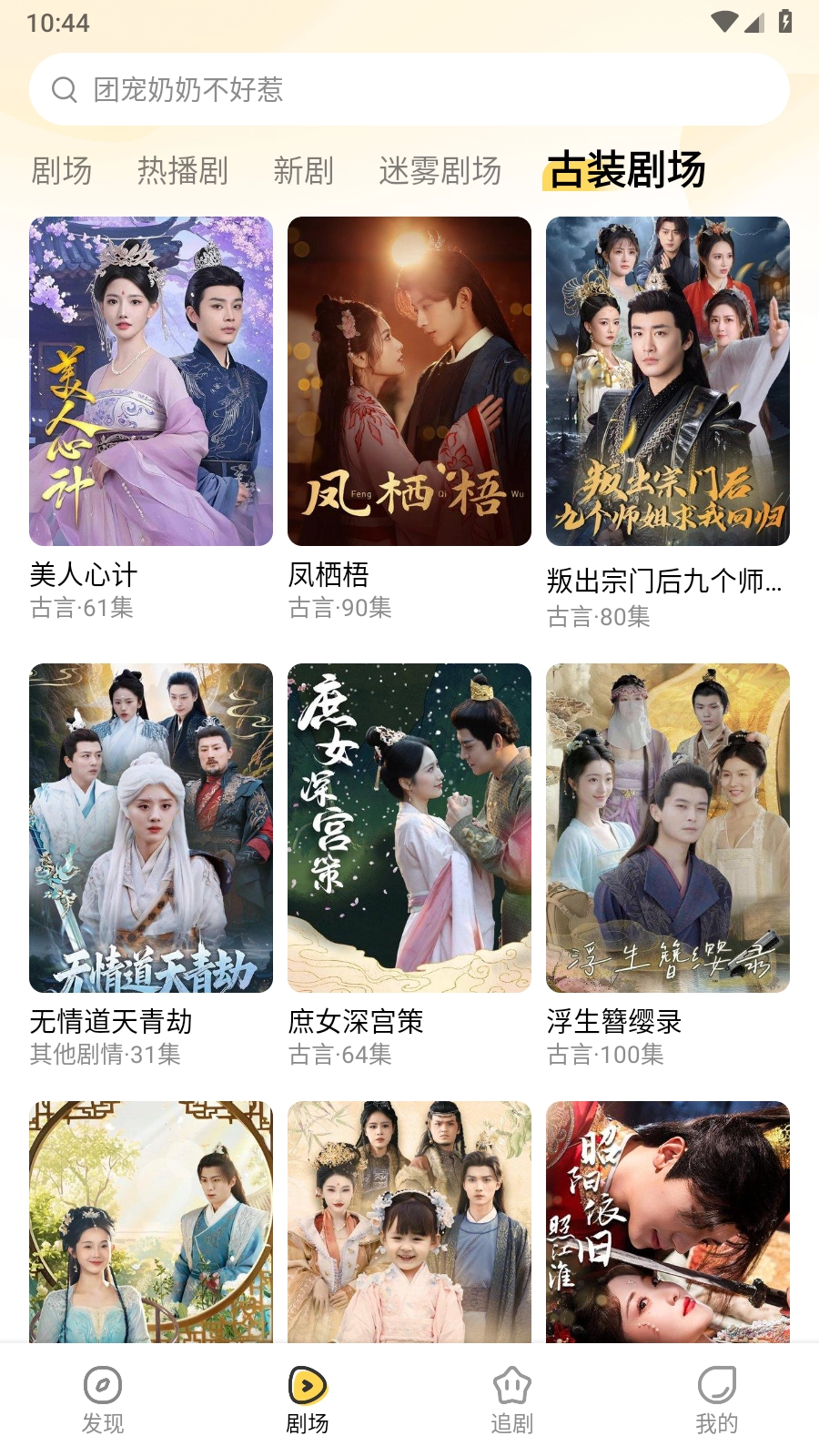The image size is (819, 1456).
Task: Select the 古装剧场 tab
Action: tap(627, 170)
